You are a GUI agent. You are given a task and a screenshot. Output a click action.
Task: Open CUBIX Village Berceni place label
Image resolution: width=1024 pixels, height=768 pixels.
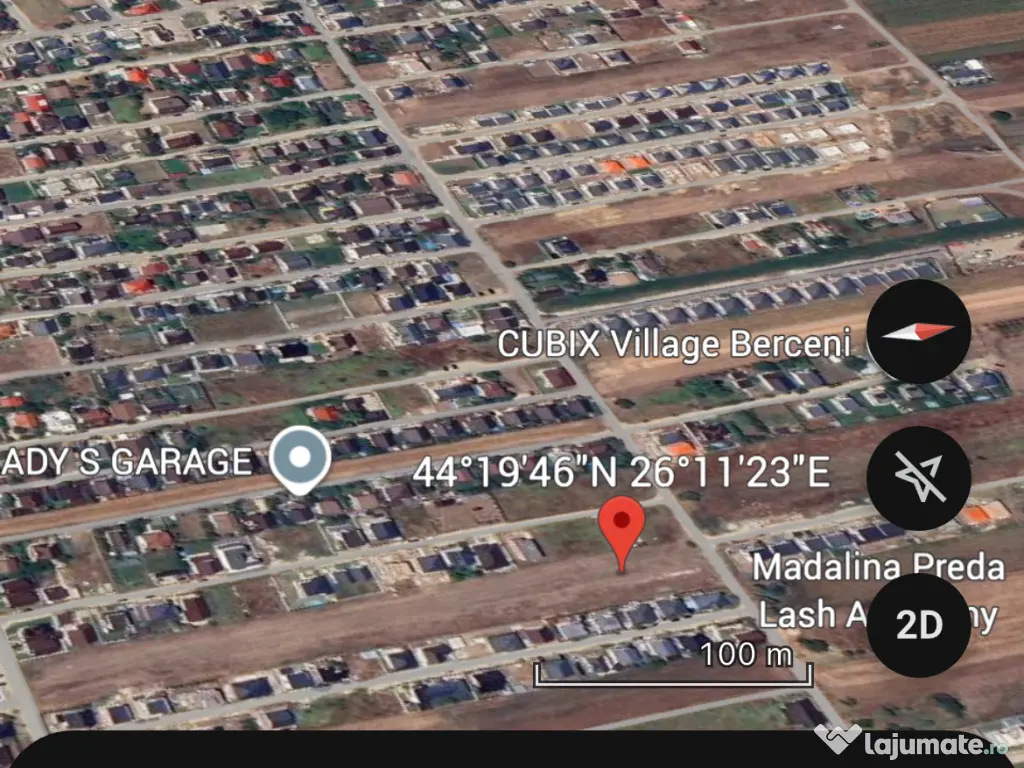673,345
